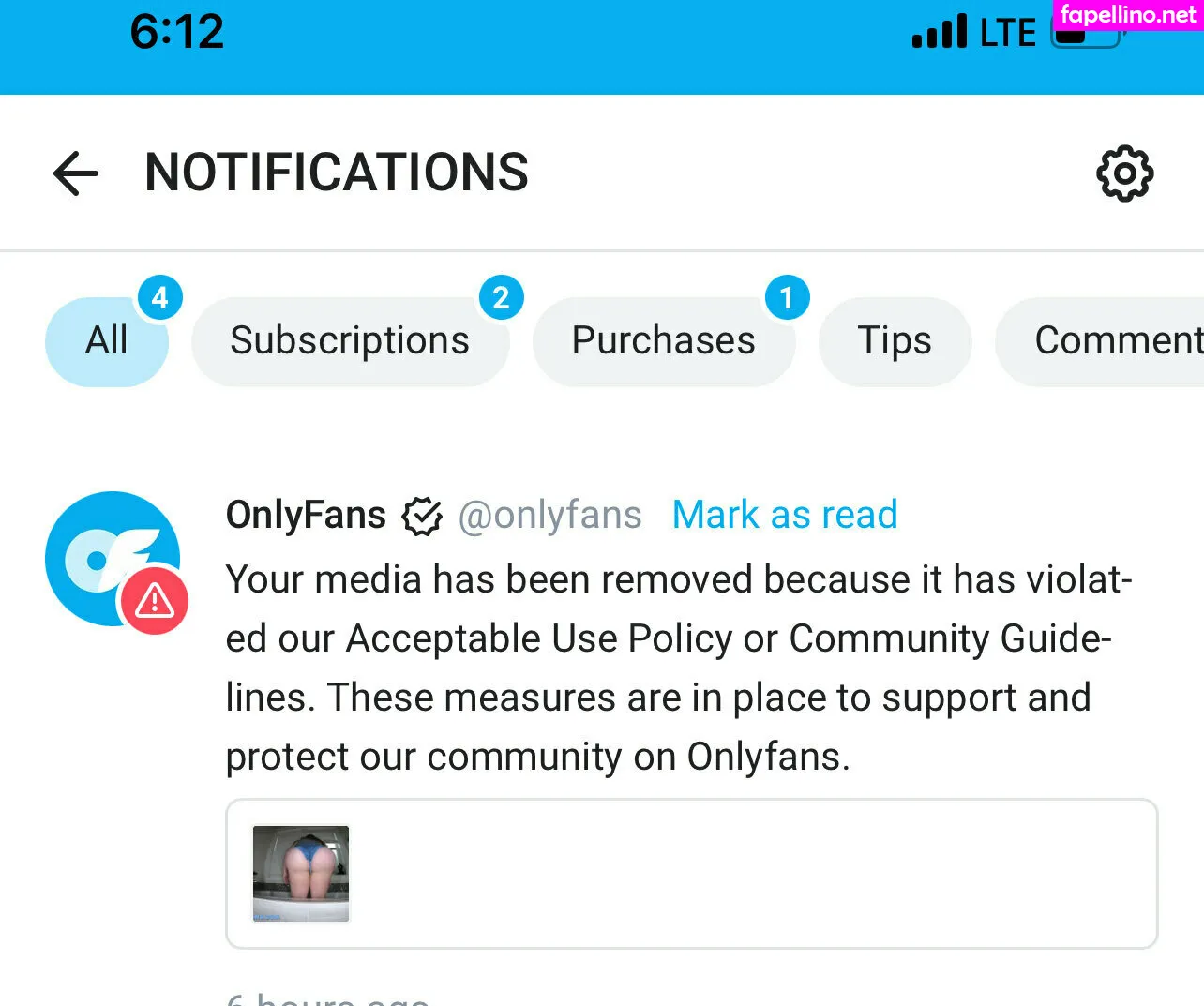Go back using the arrow icon
Screen dimensions: 1204x1006
76,173
